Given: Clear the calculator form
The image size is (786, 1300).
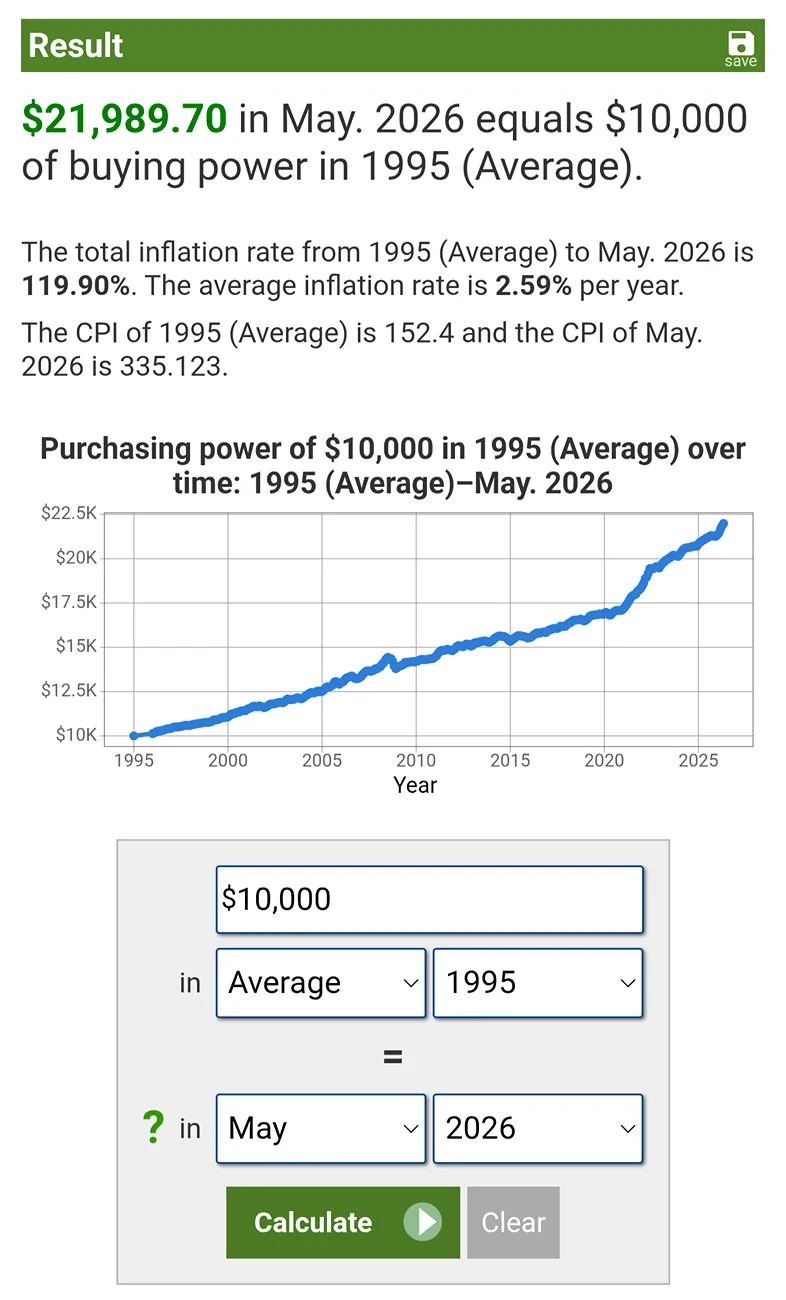Looking at the screenshot, I should (513, 1222).
